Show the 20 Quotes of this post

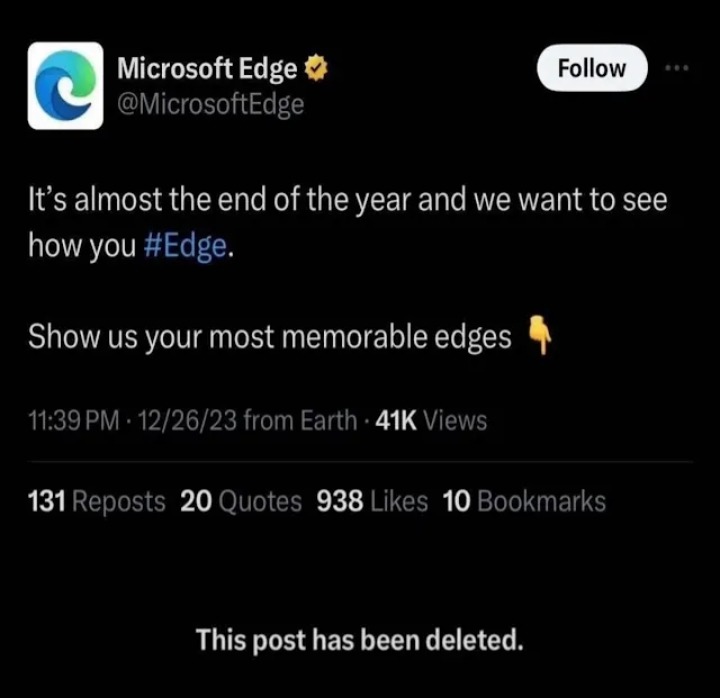pos(241,501)
